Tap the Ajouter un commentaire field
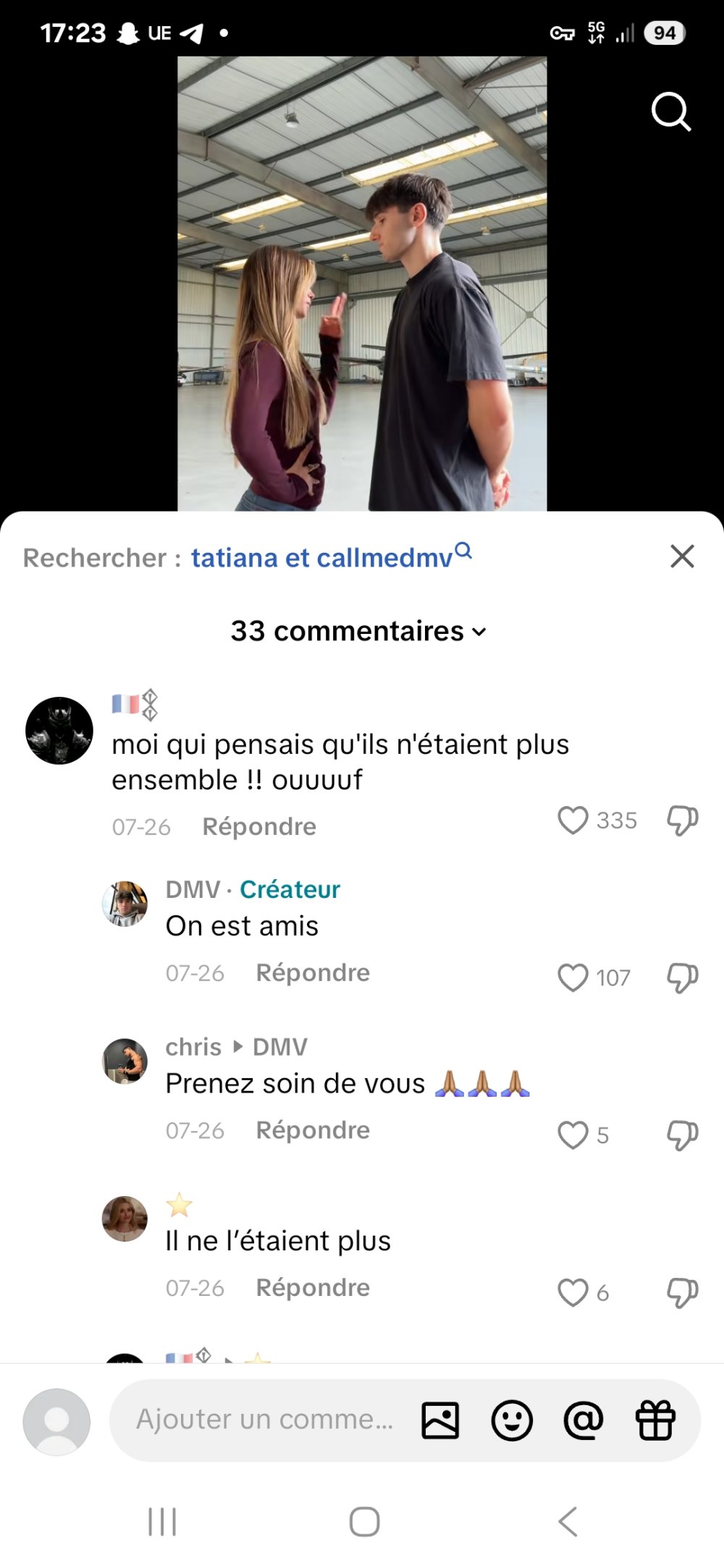 (264, 1419)
